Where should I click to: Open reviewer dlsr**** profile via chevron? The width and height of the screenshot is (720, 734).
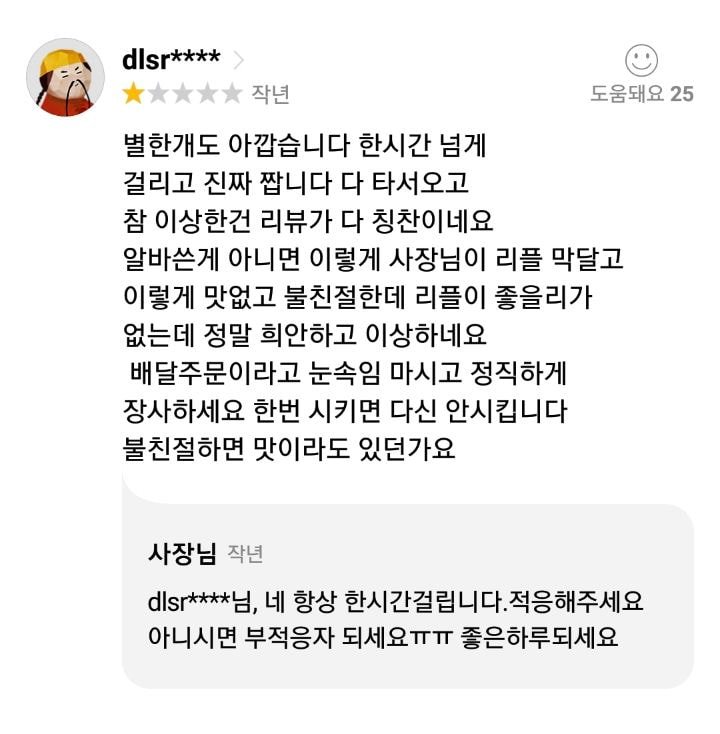[238, 60]
